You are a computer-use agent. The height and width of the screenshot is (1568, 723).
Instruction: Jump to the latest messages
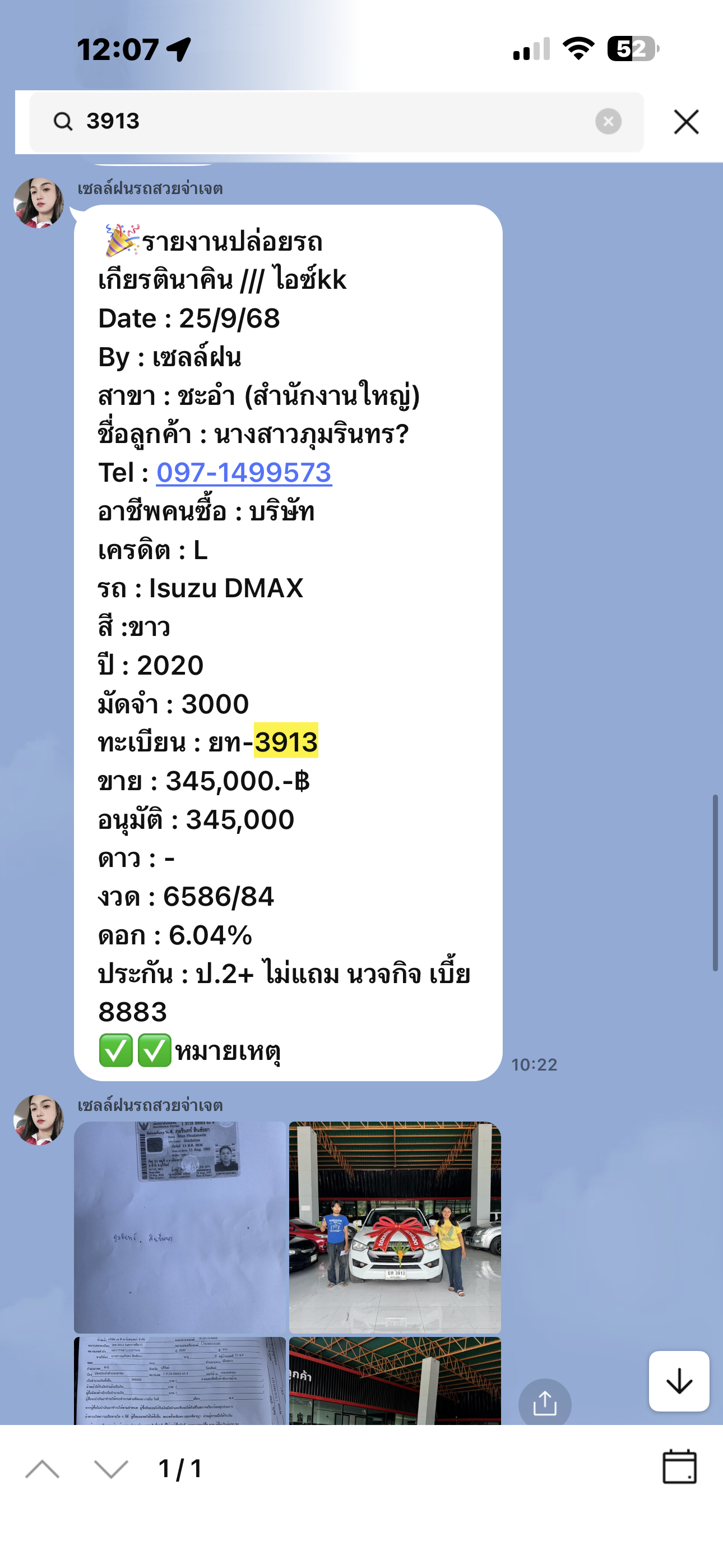click(679, 1381)
